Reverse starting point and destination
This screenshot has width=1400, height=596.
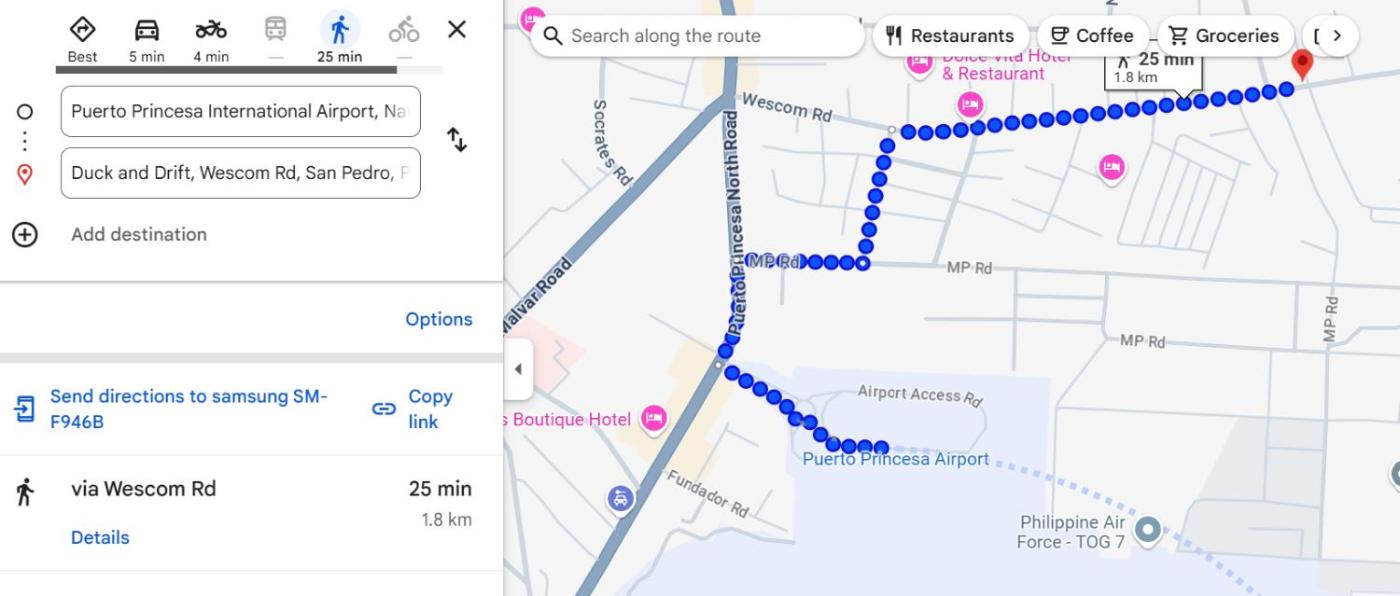pos(457,140)
